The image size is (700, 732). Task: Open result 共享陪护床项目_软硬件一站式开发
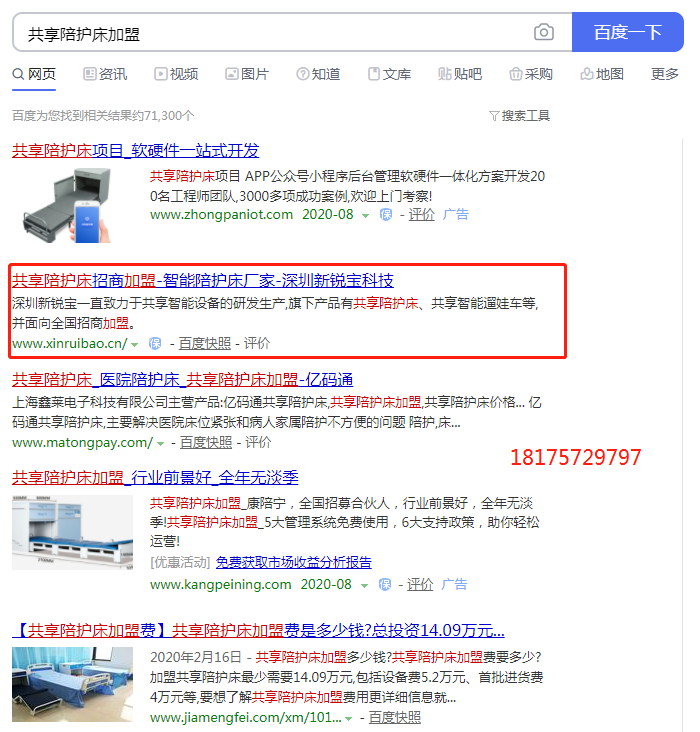coord(135,151)
